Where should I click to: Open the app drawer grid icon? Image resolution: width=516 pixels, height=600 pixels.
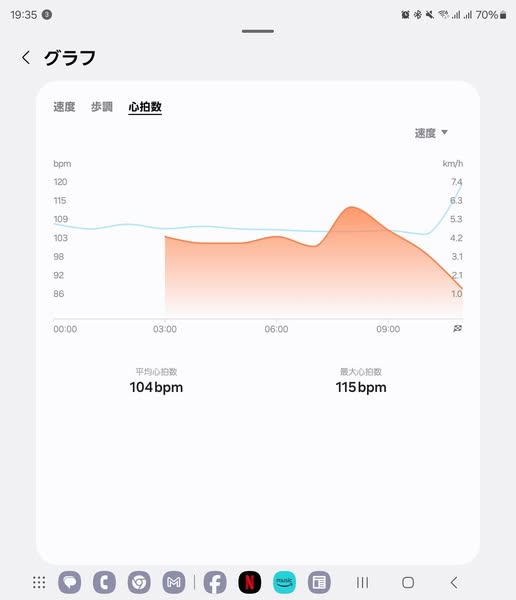(x=39, y=582)
